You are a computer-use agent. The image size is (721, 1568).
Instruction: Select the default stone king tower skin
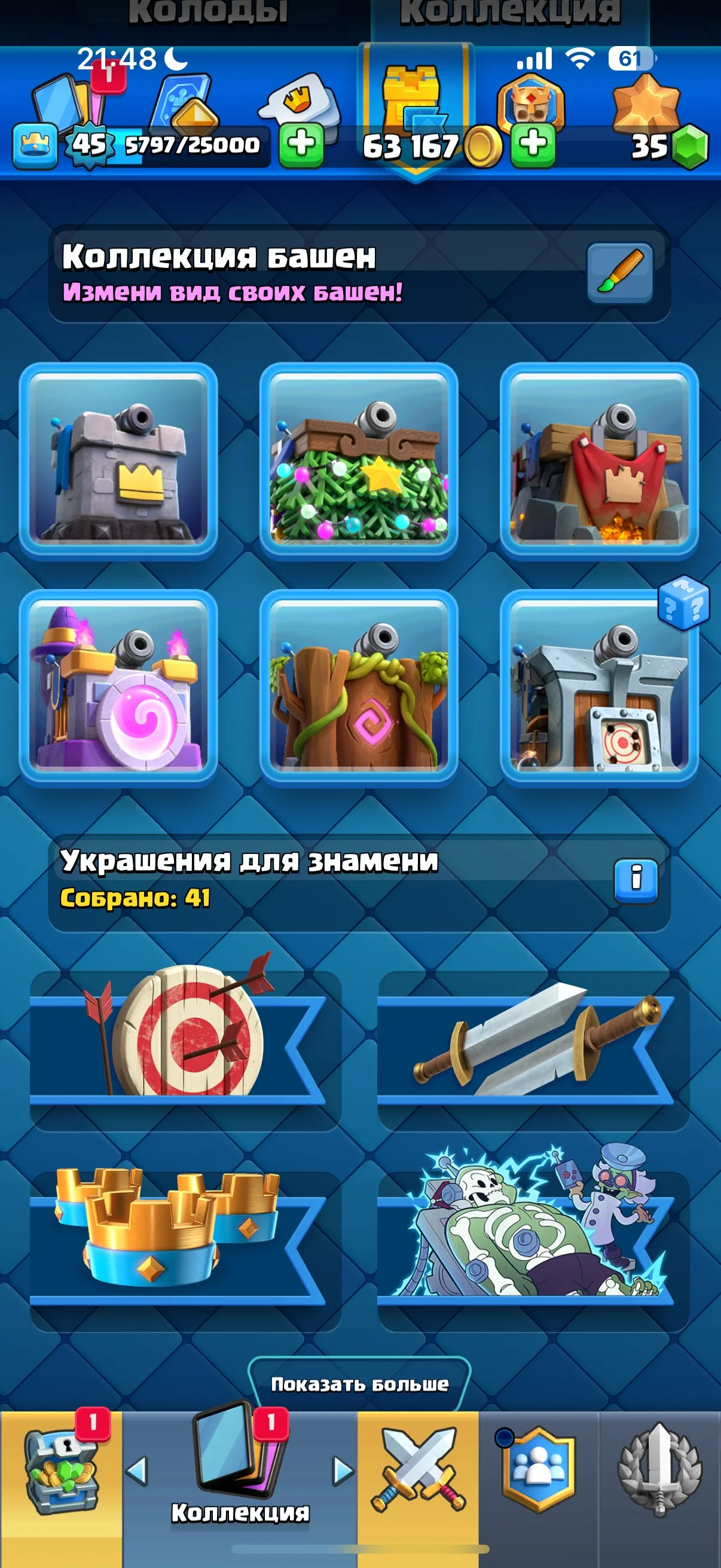118,460
